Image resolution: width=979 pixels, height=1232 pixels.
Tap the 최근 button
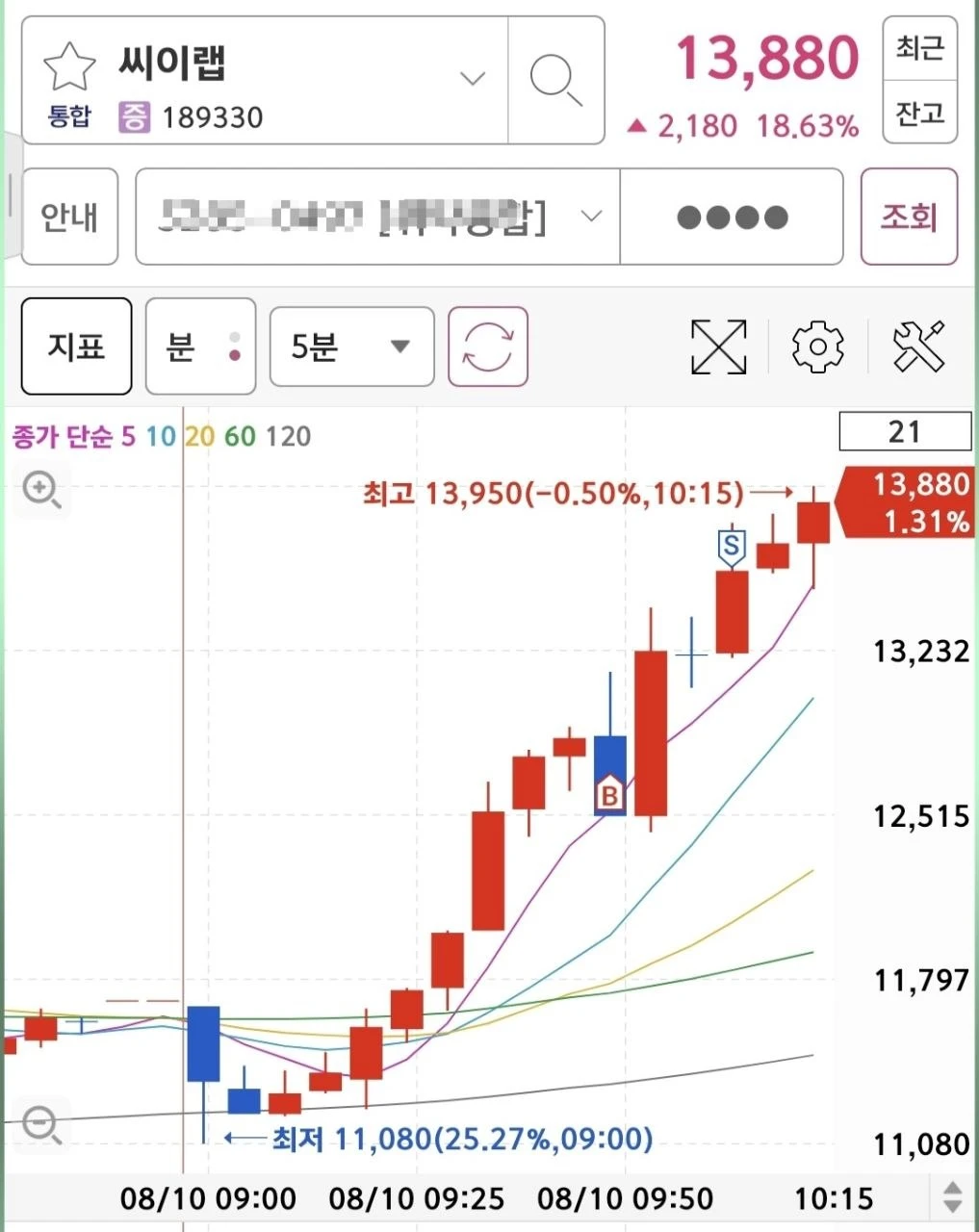tap(920, 47)
